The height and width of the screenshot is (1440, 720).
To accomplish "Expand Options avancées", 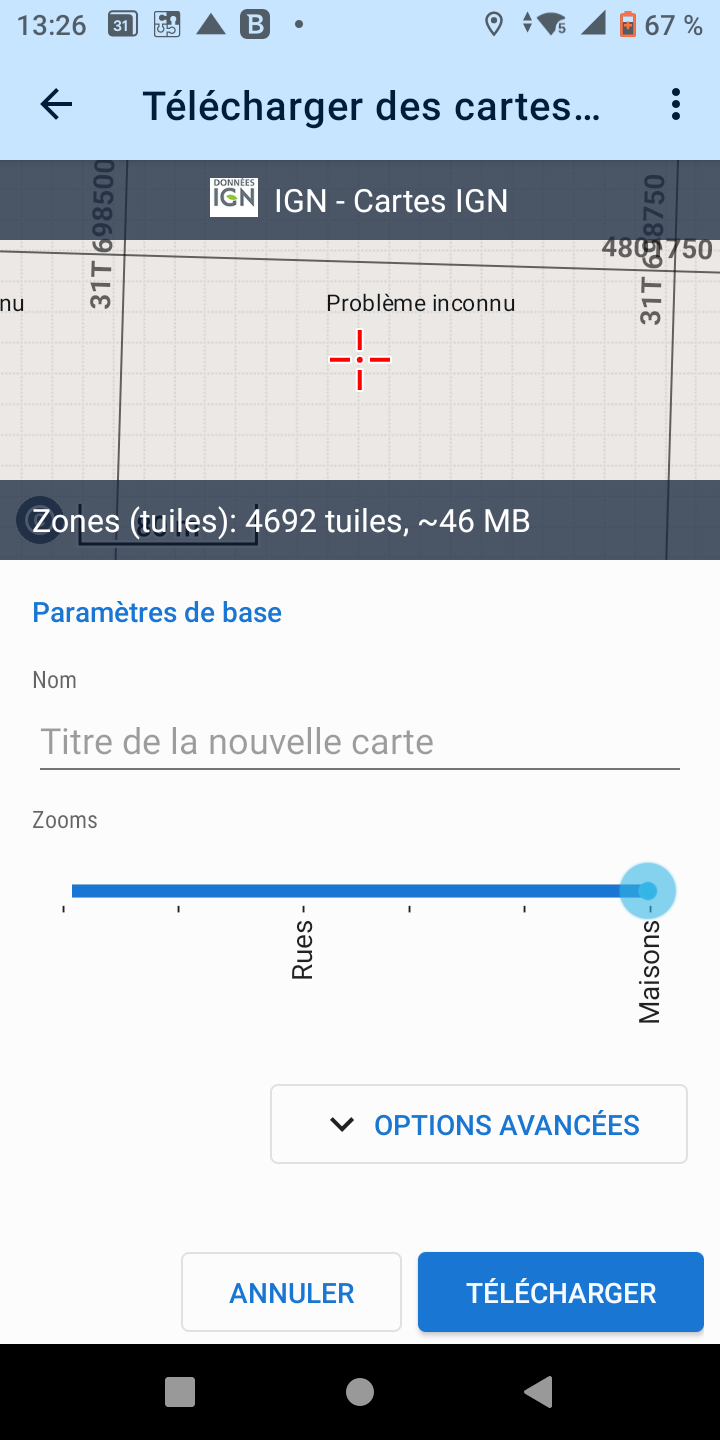I will [x=478, y=1124].
